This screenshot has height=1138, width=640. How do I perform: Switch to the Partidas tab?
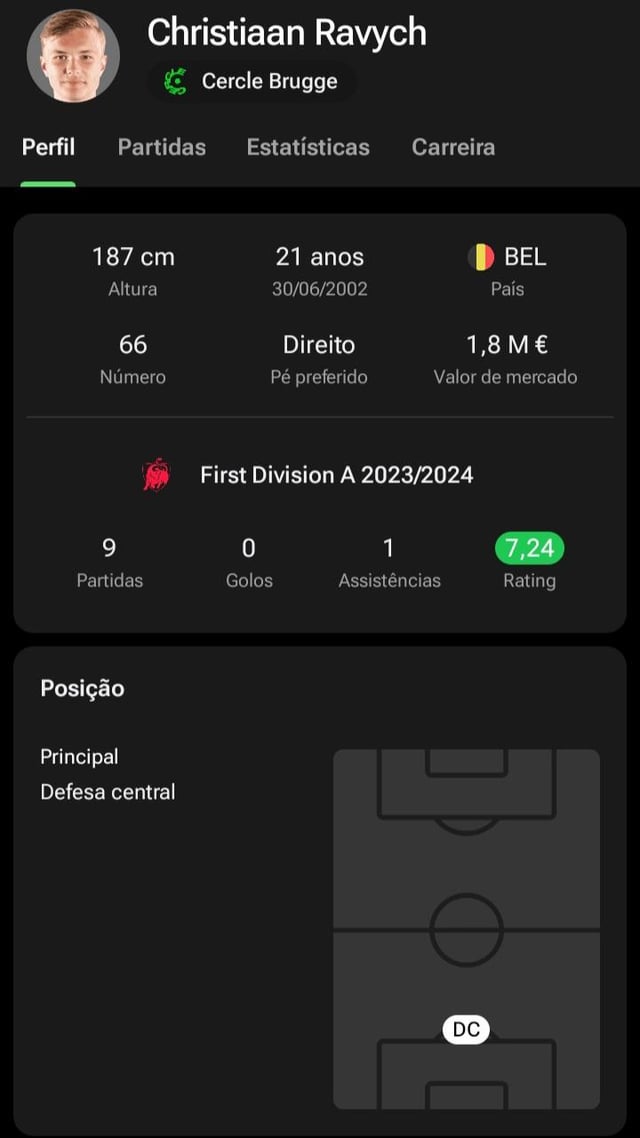coord(161,147)
